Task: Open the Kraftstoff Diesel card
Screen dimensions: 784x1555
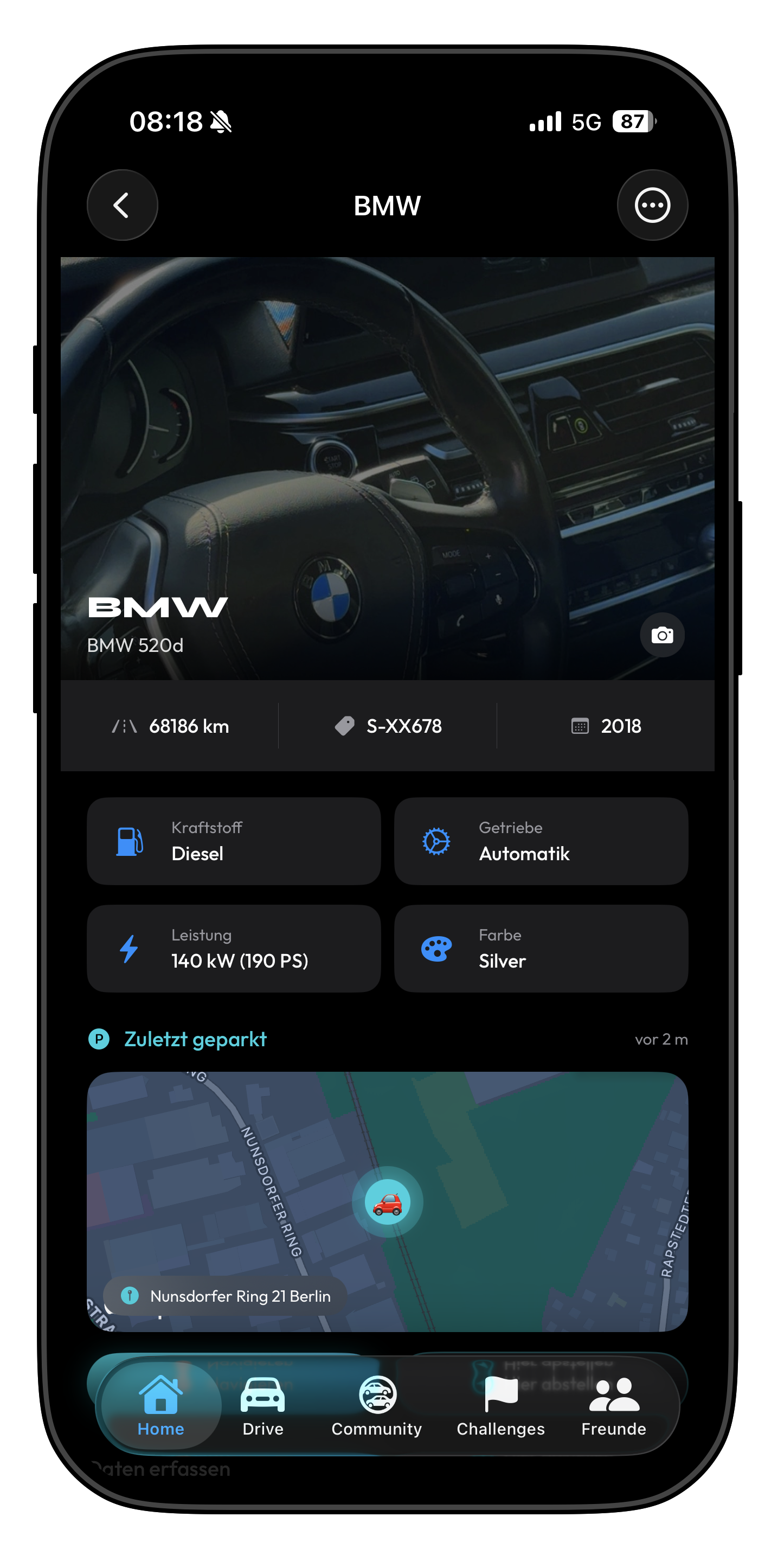Action: click(234, 841)
